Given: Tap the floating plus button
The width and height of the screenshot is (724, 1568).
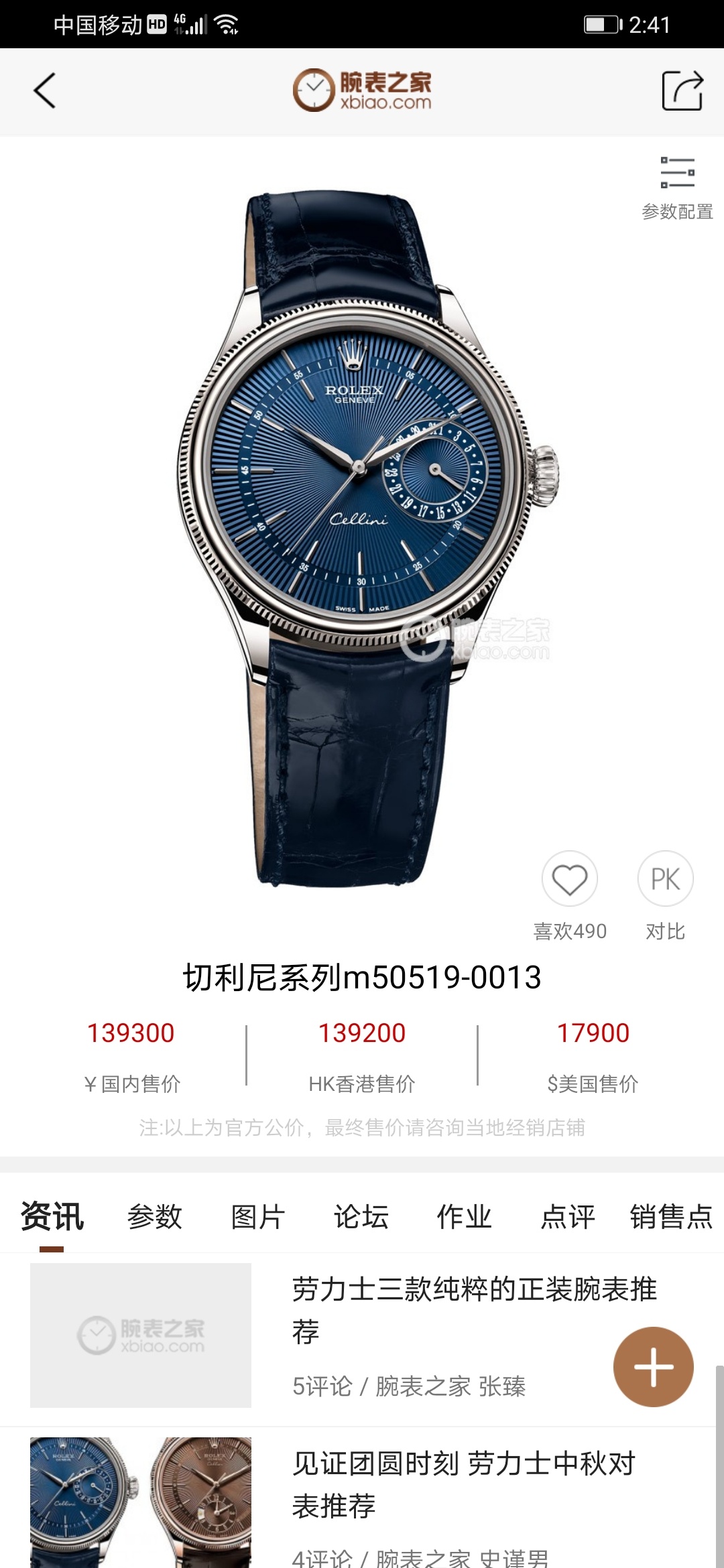Looking at the screenshot, I should 654,1366.
